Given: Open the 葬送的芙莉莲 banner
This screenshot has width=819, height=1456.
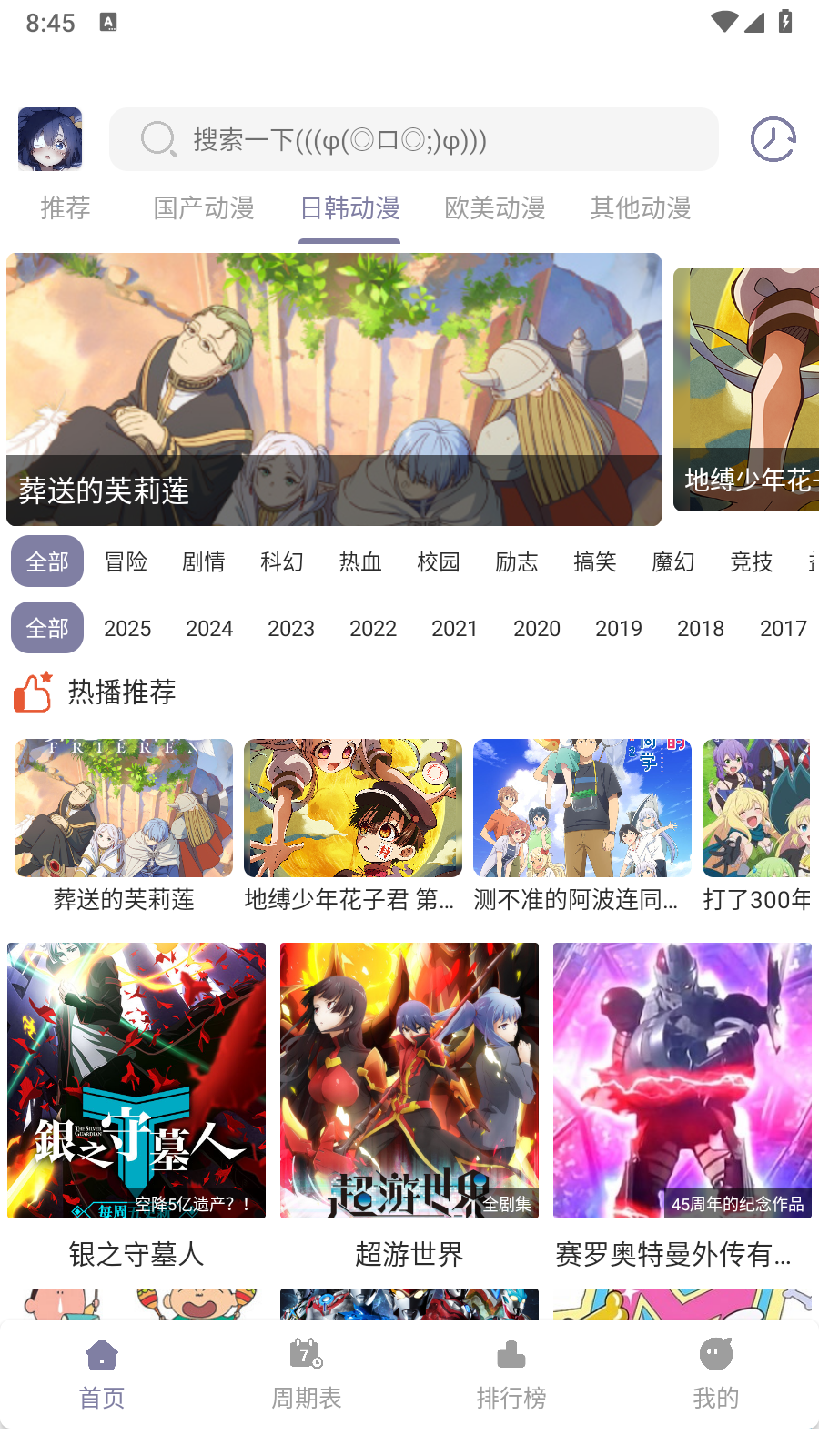Looking at the screenshot, I should pyautogui.click(x=333, y=389).
